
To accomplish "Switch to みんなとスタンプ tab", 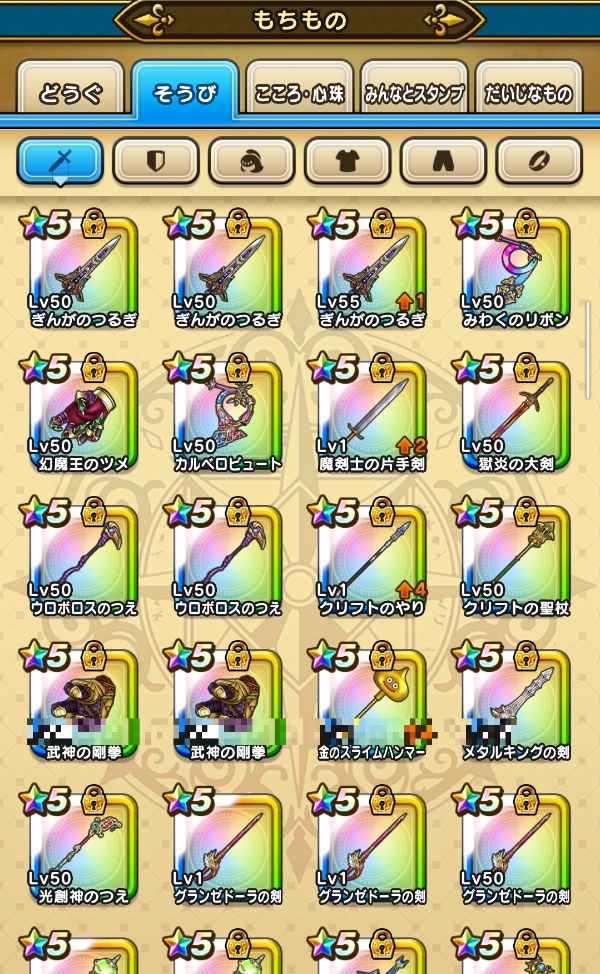I will tap(414, 93).
